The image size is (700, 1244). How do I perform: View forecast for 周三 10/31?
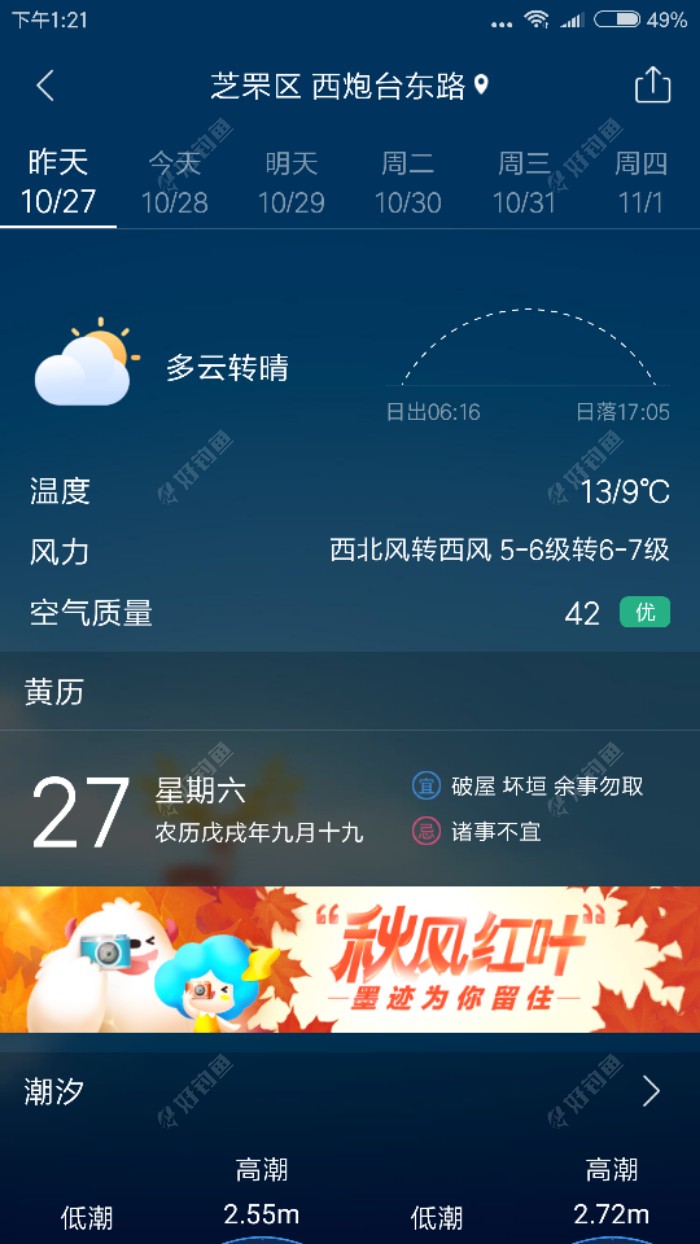click(x=524, y=182)
